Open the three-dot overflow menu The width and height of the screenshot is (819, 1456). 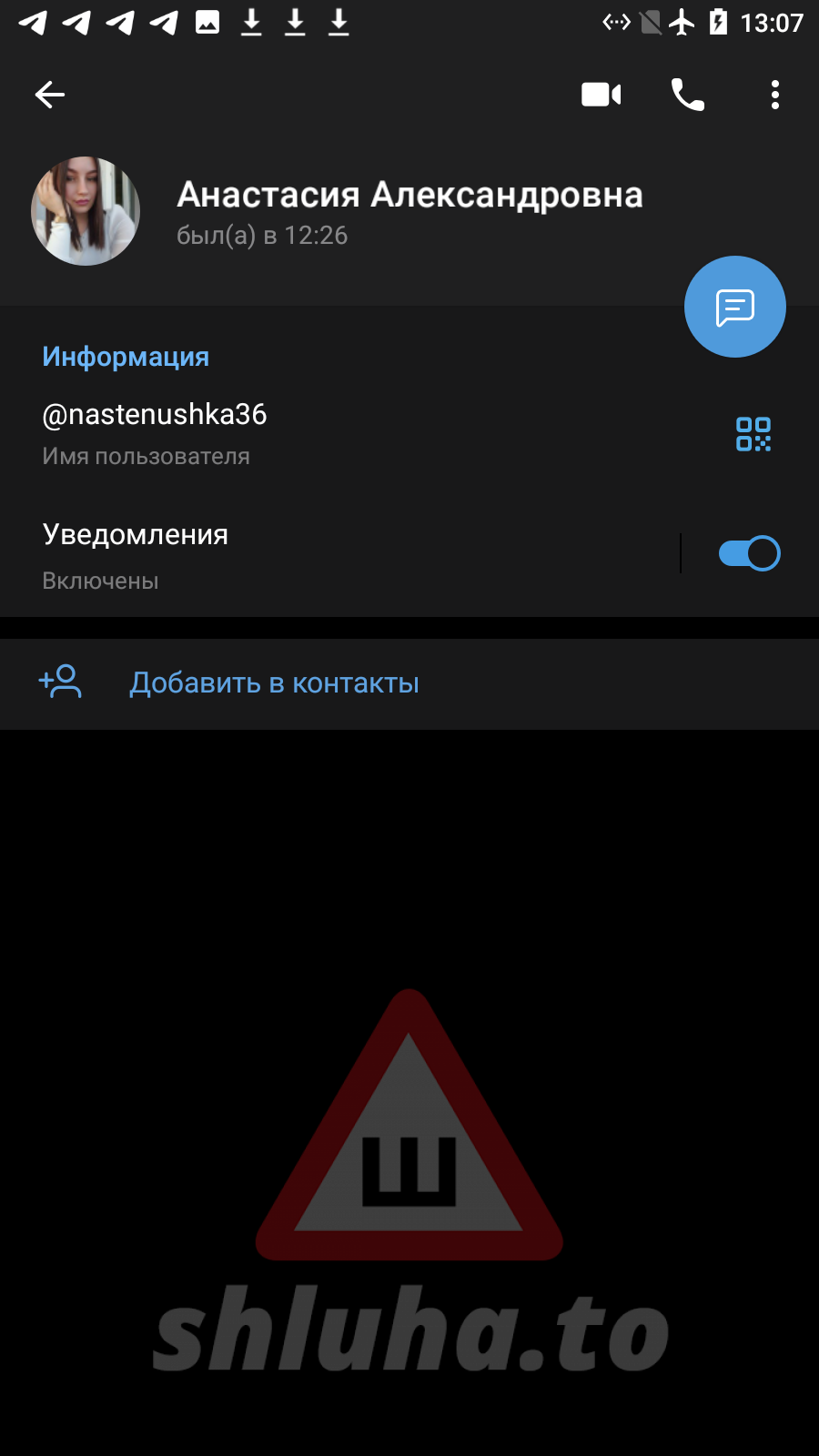coord(774,95)
